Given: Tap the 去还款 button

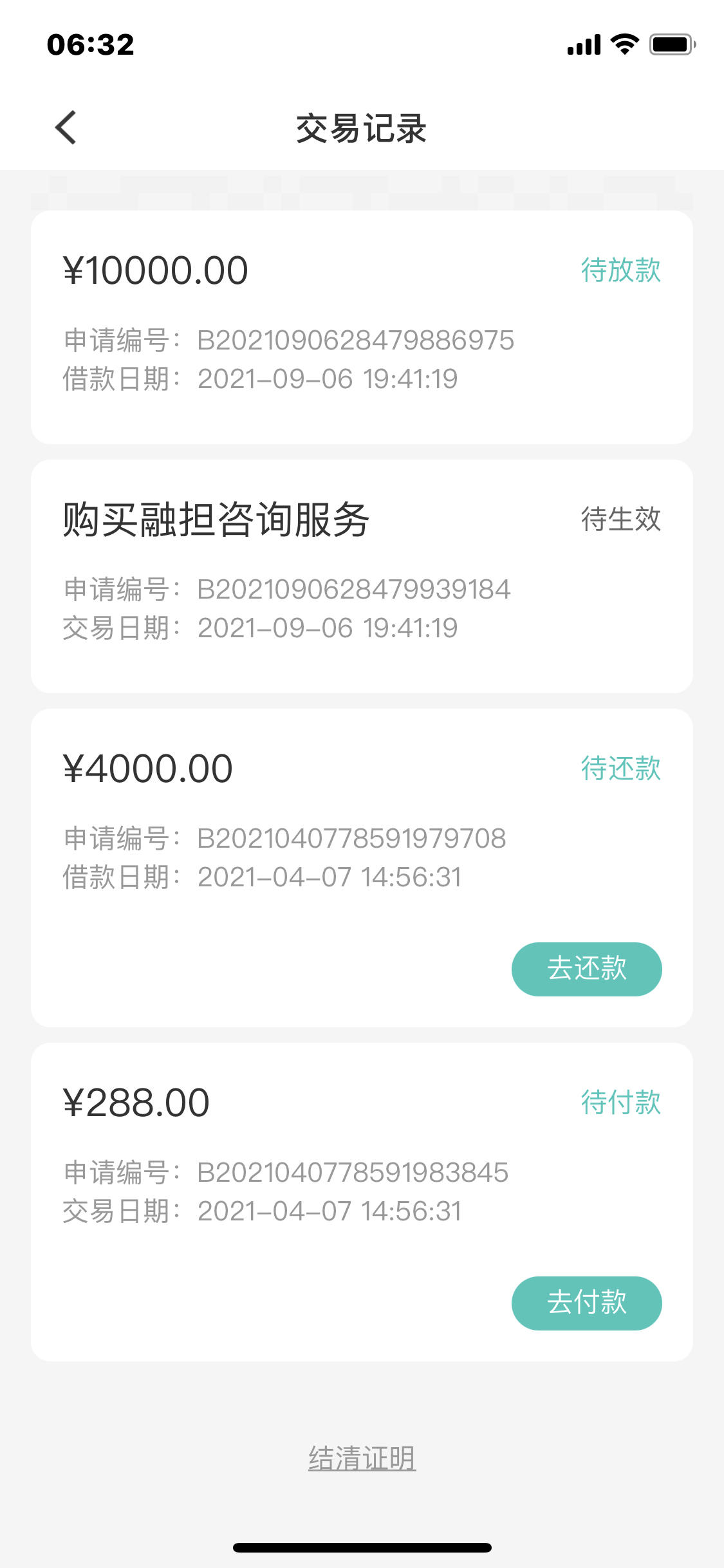Looking at the screenshot, I should [586, 969].
